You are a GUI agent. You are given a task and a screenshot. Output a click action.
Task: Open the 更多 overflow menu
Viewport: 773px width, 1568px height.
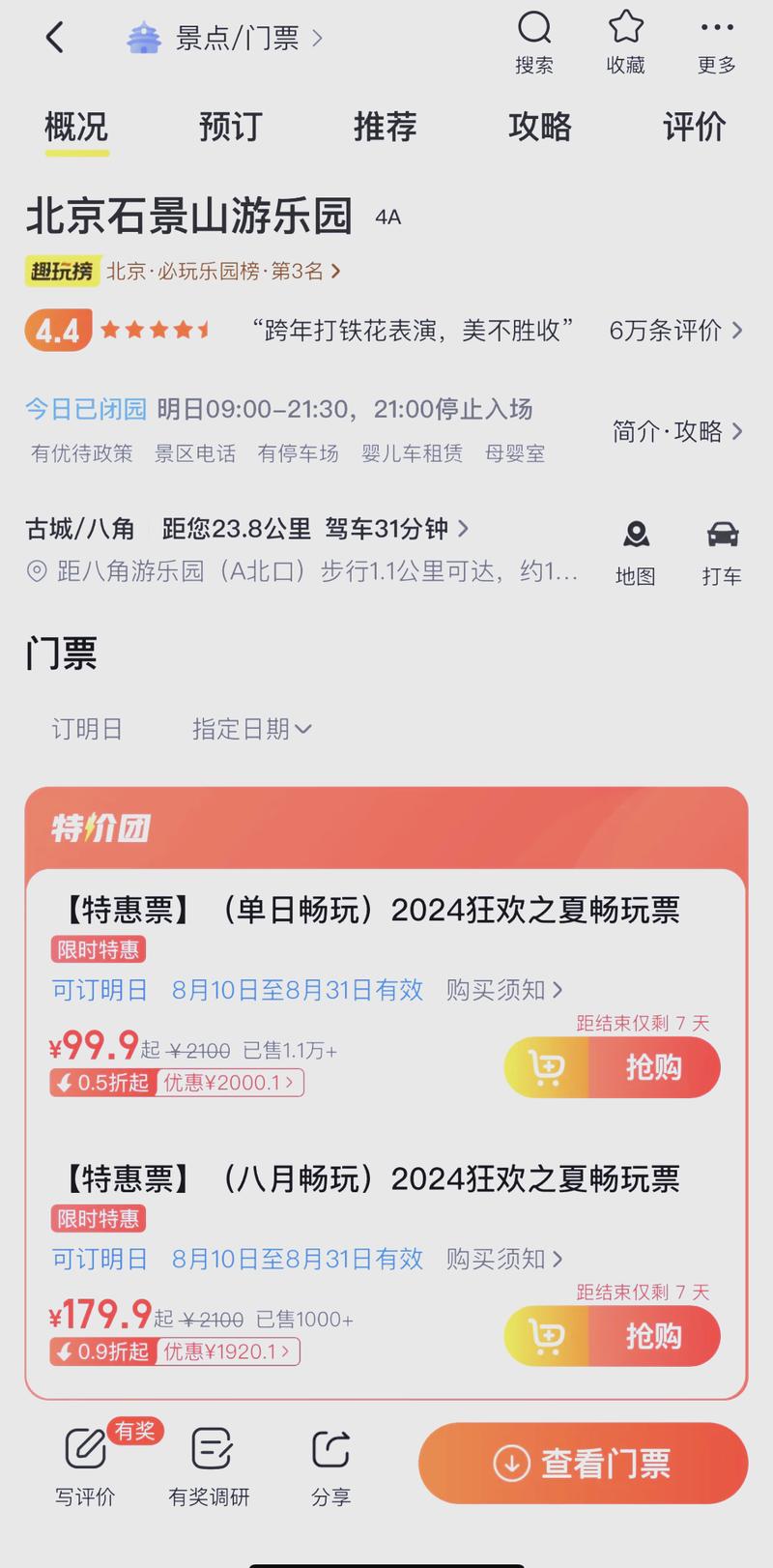(x=717, y=43)
